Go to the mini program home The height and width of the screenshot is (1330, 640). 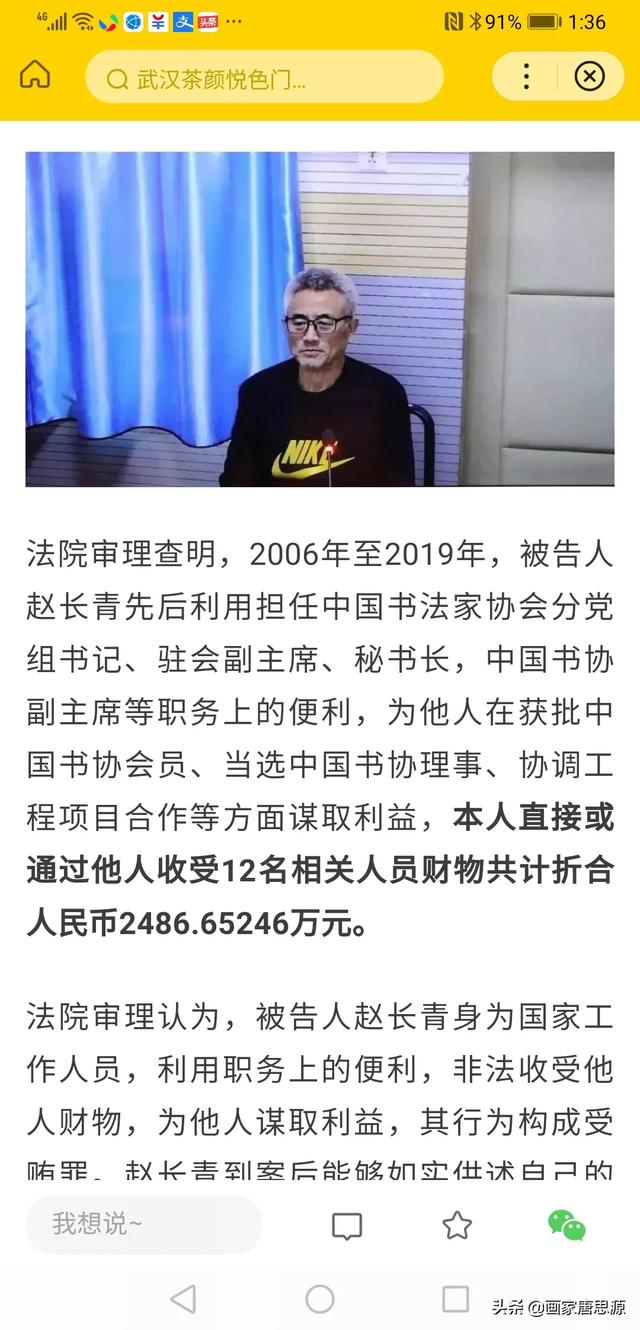tap(35, 76)
